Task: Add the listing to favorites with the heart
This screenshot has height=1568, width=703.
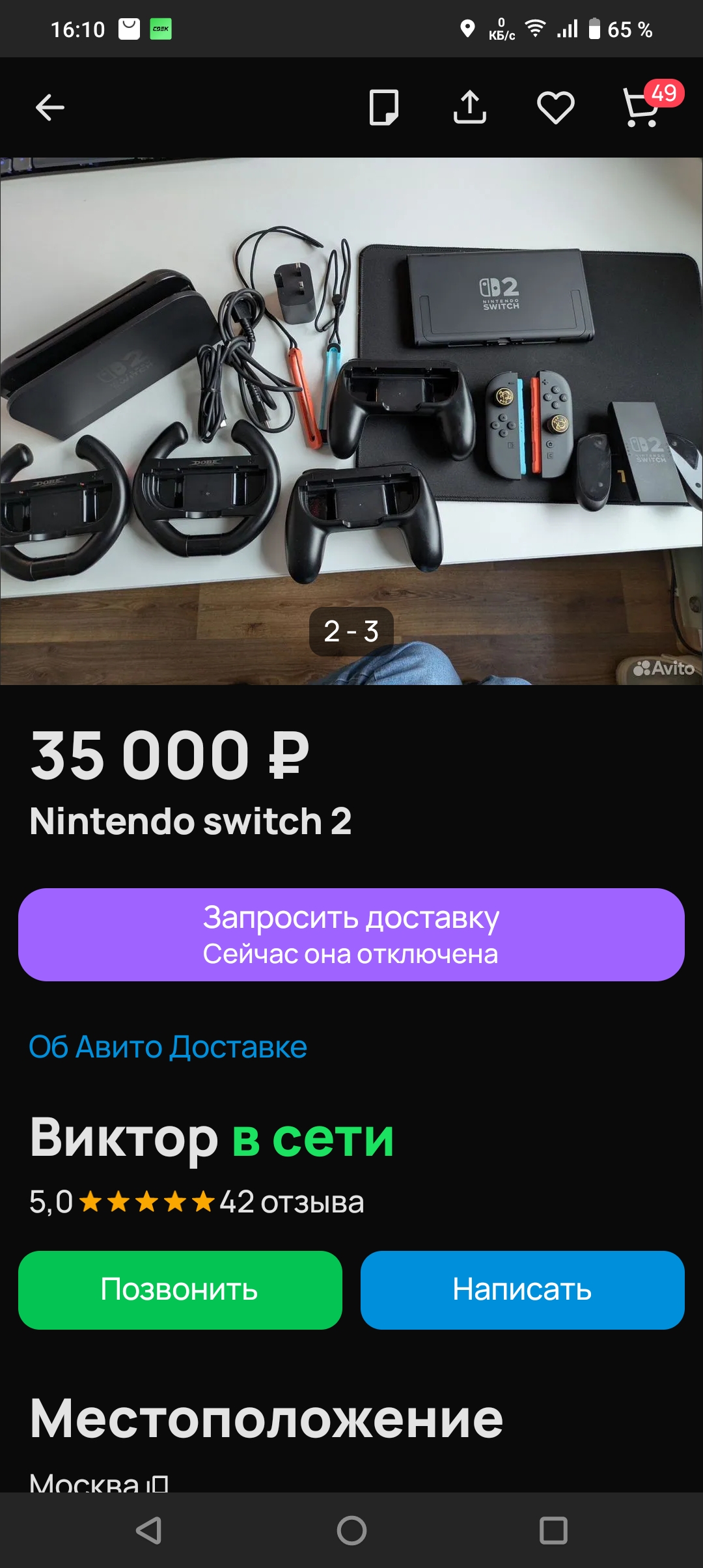Action: (555, 107)
